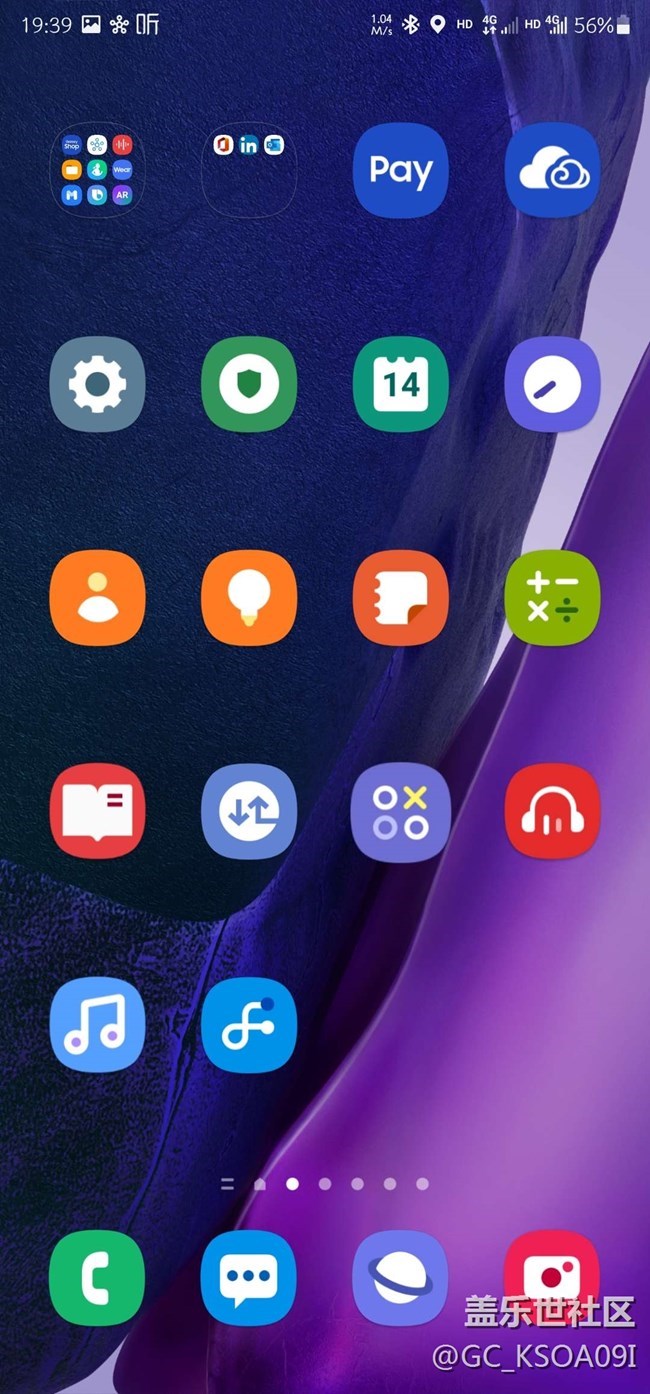This screenshot has height=1394, width=650.
Task: Launch the Clock app
Action: point(553,384)
